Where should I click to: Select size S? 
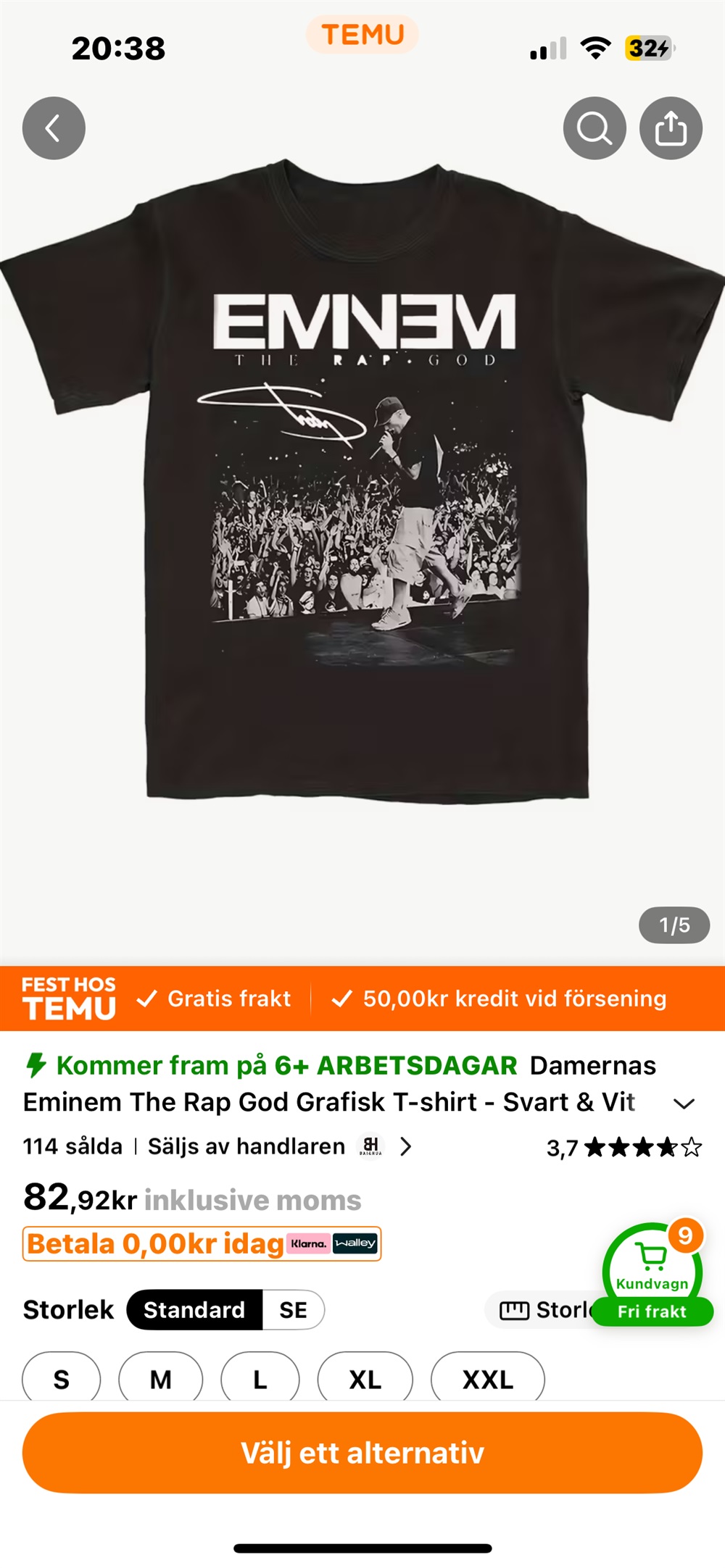tap(62, 1379)
